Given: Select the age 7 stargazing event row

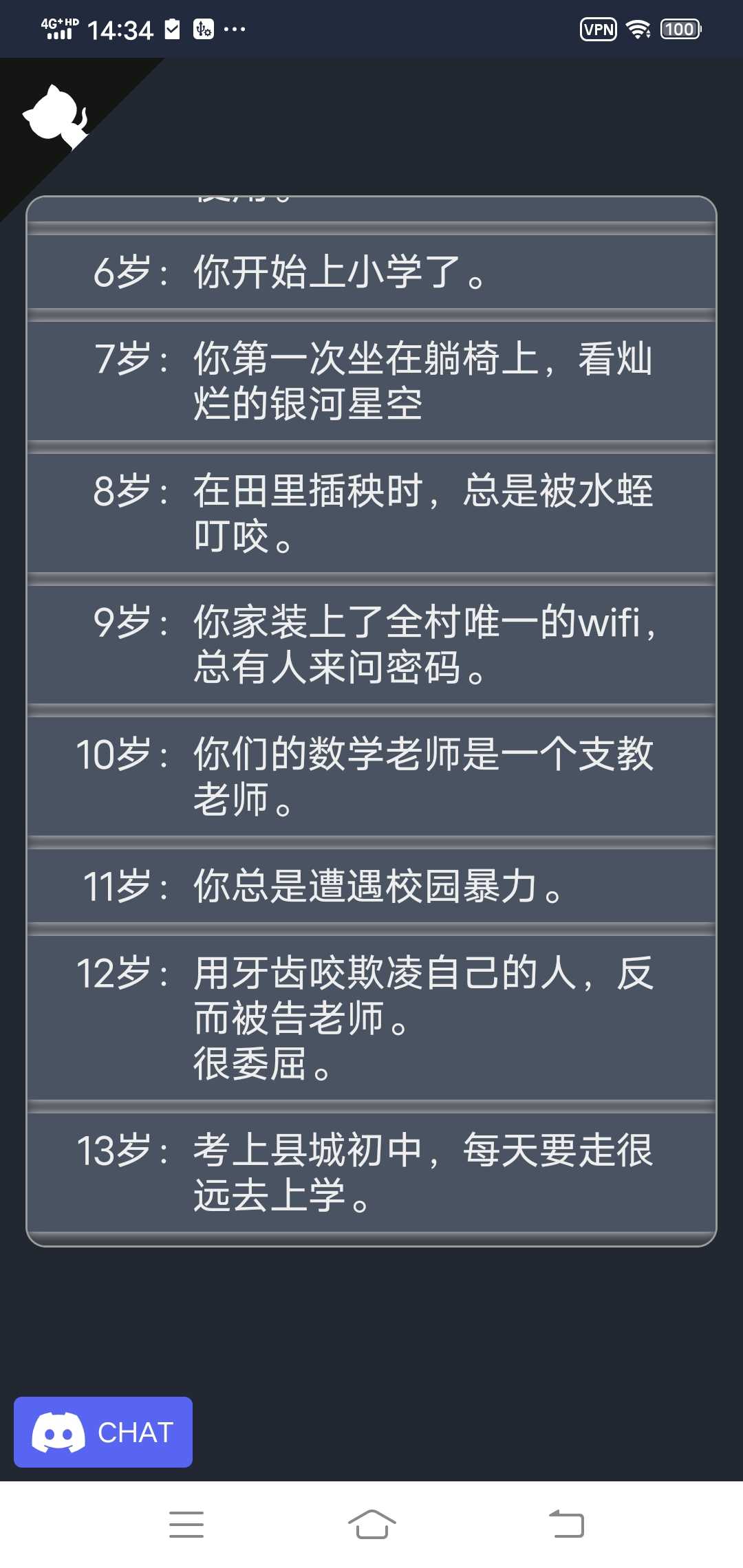Looking at the screenshot, I should pyautogui.click(x=371, y=382).
